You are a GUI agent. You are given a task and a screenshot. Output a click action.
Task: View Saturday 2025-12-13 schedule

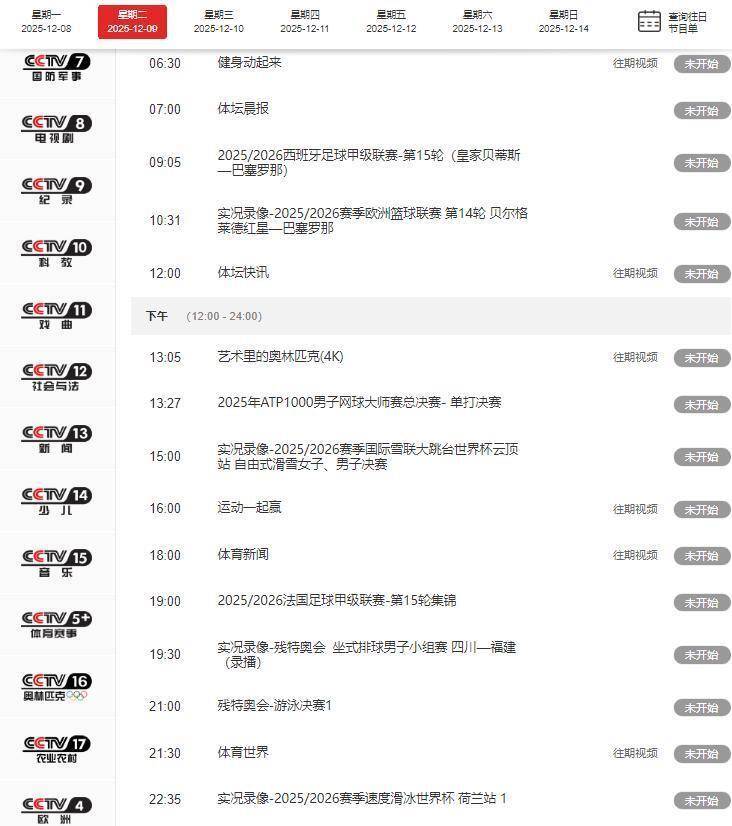point(477,21)
